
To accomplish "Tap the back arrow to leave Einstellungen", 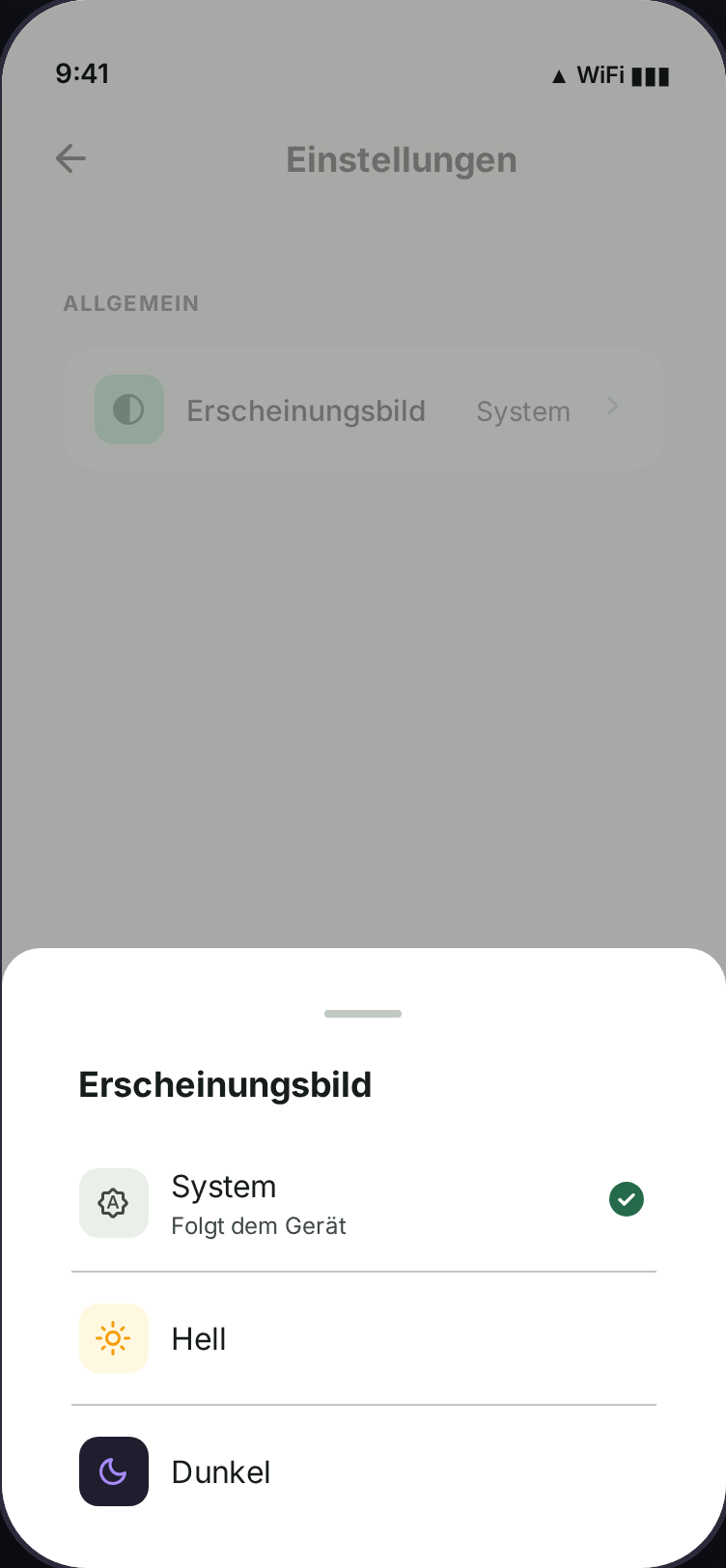I will [x=70, y=158].
